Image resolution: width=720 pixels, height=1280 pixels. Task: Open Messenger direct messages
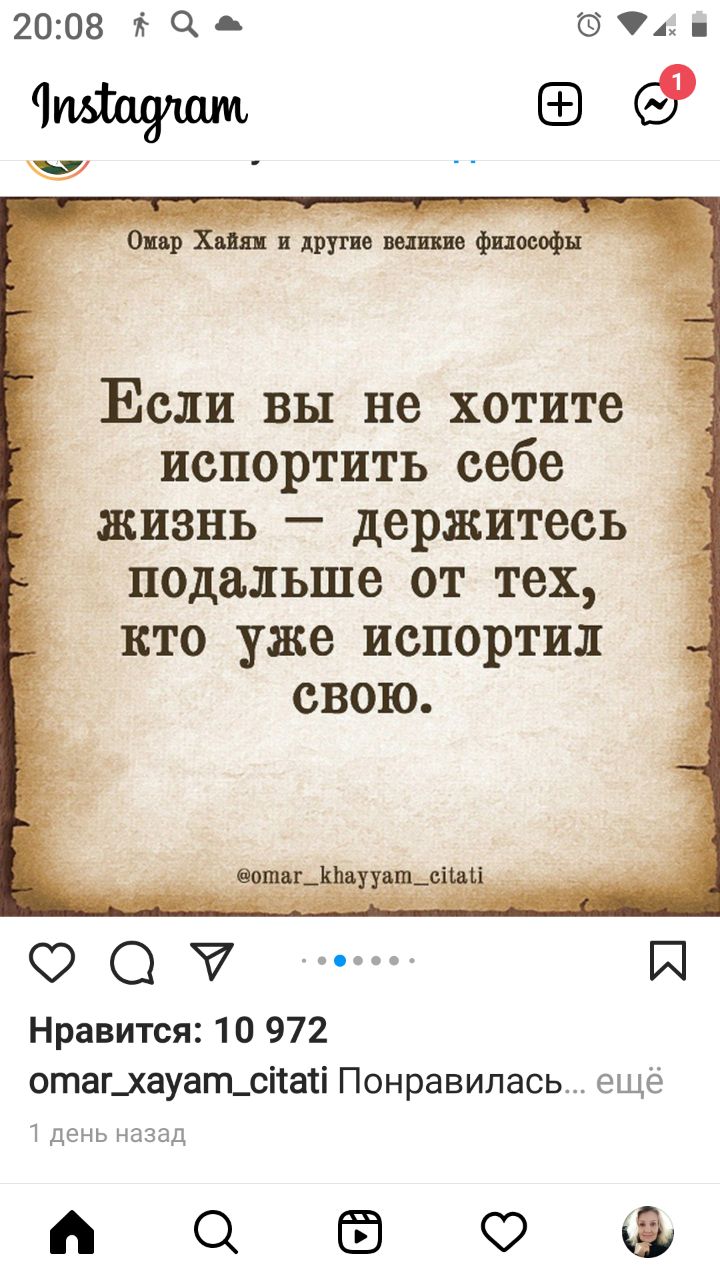coord(657,105)
